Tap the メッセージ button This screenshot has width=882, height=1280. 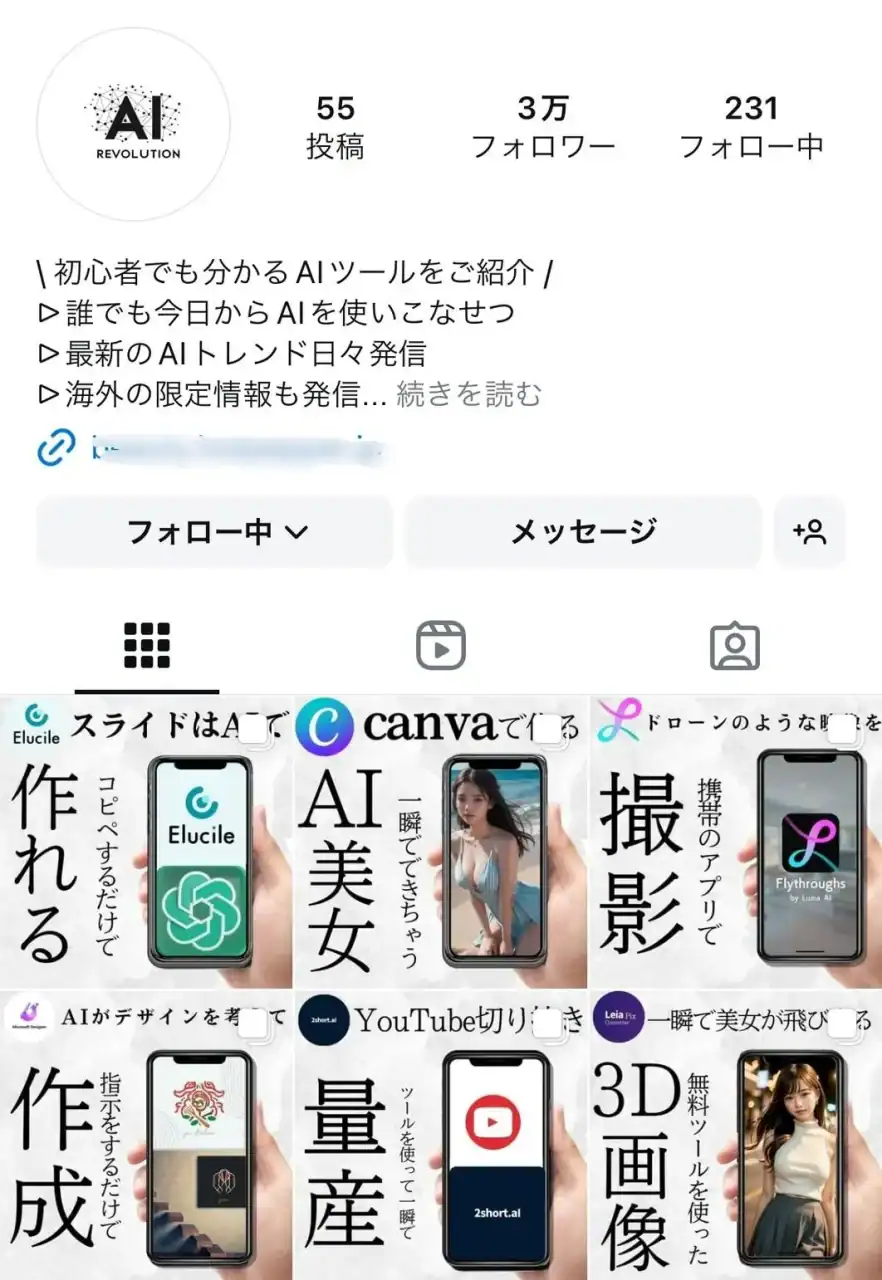583,532
